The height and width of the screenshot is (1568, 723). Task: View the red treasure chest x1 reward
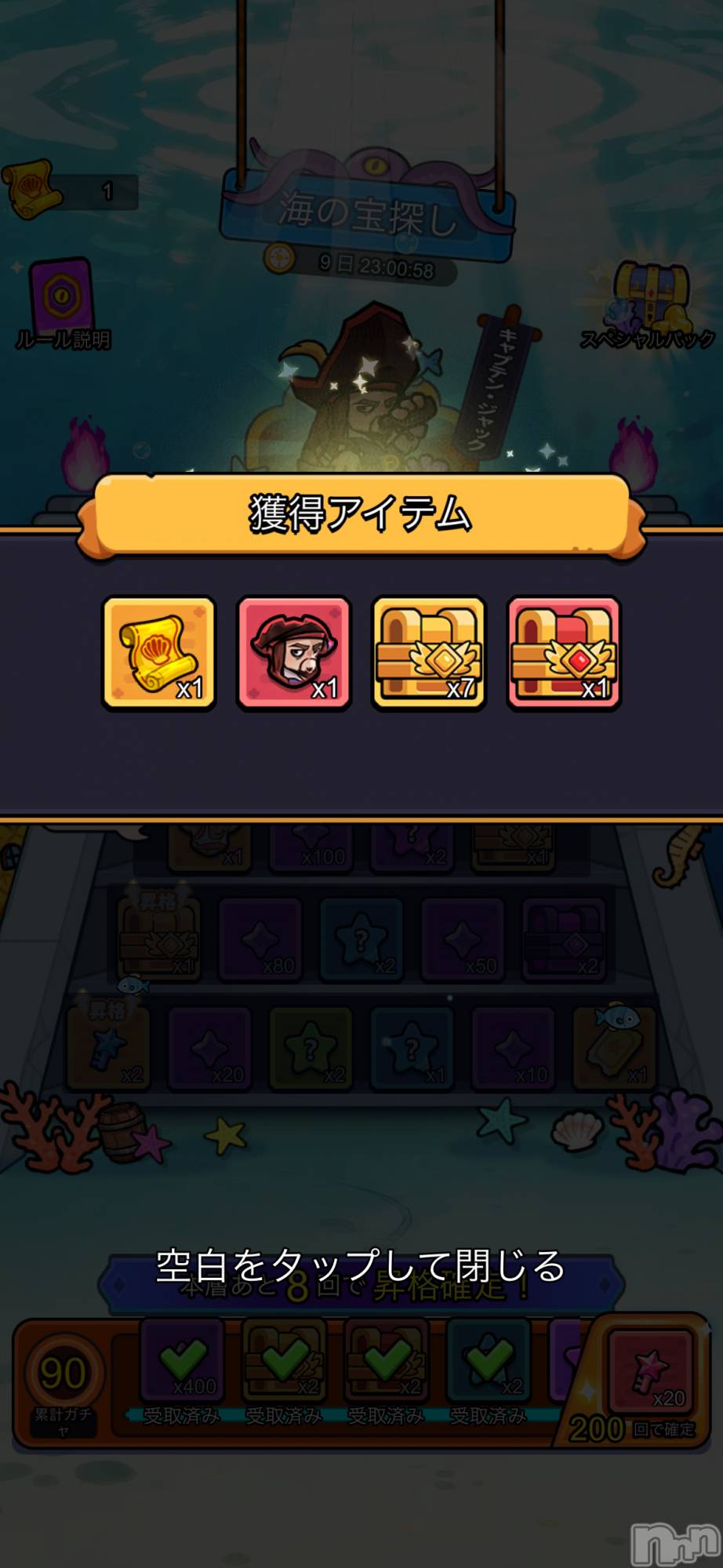tap(564, 653)
